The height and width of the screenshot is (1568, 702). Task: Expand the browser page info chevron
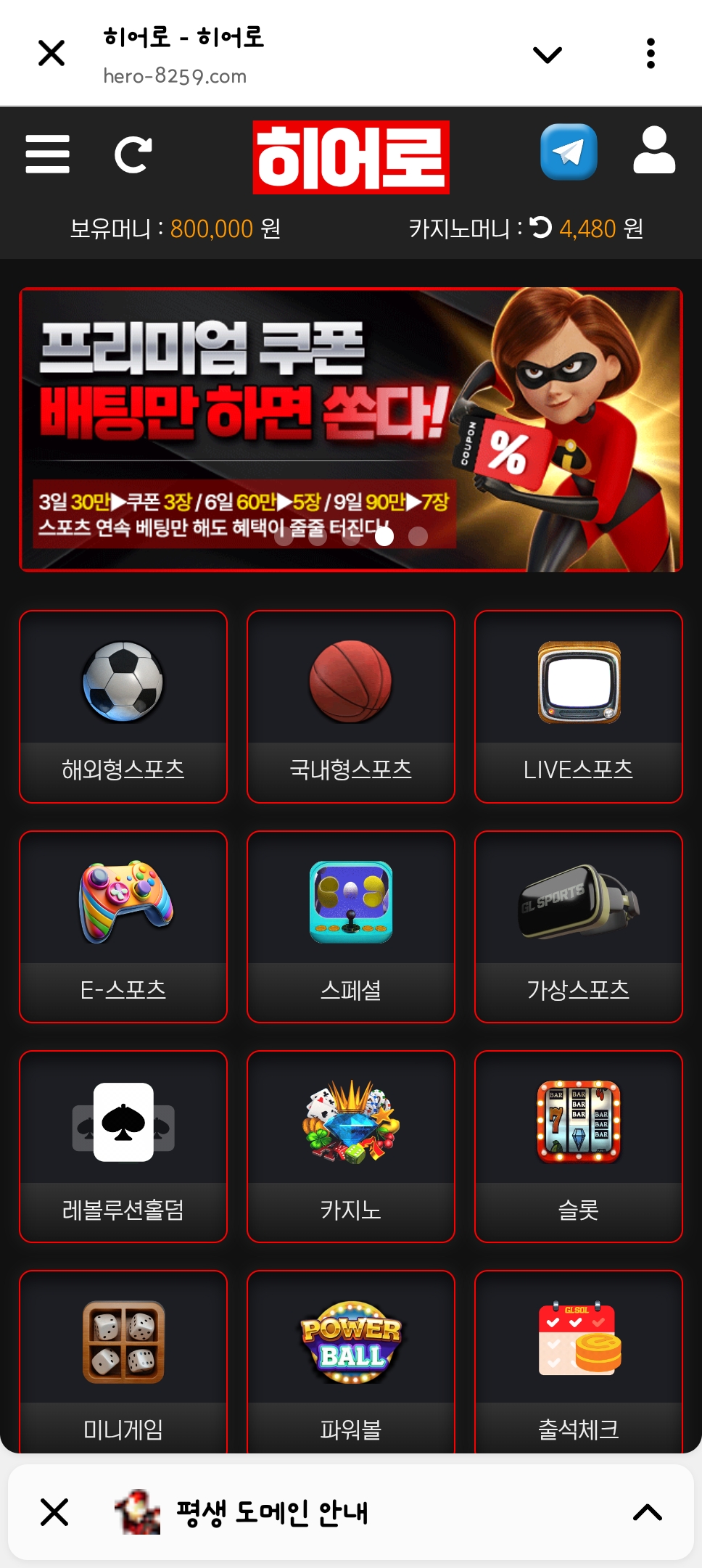pyautogui.click(x=547, y=54)
